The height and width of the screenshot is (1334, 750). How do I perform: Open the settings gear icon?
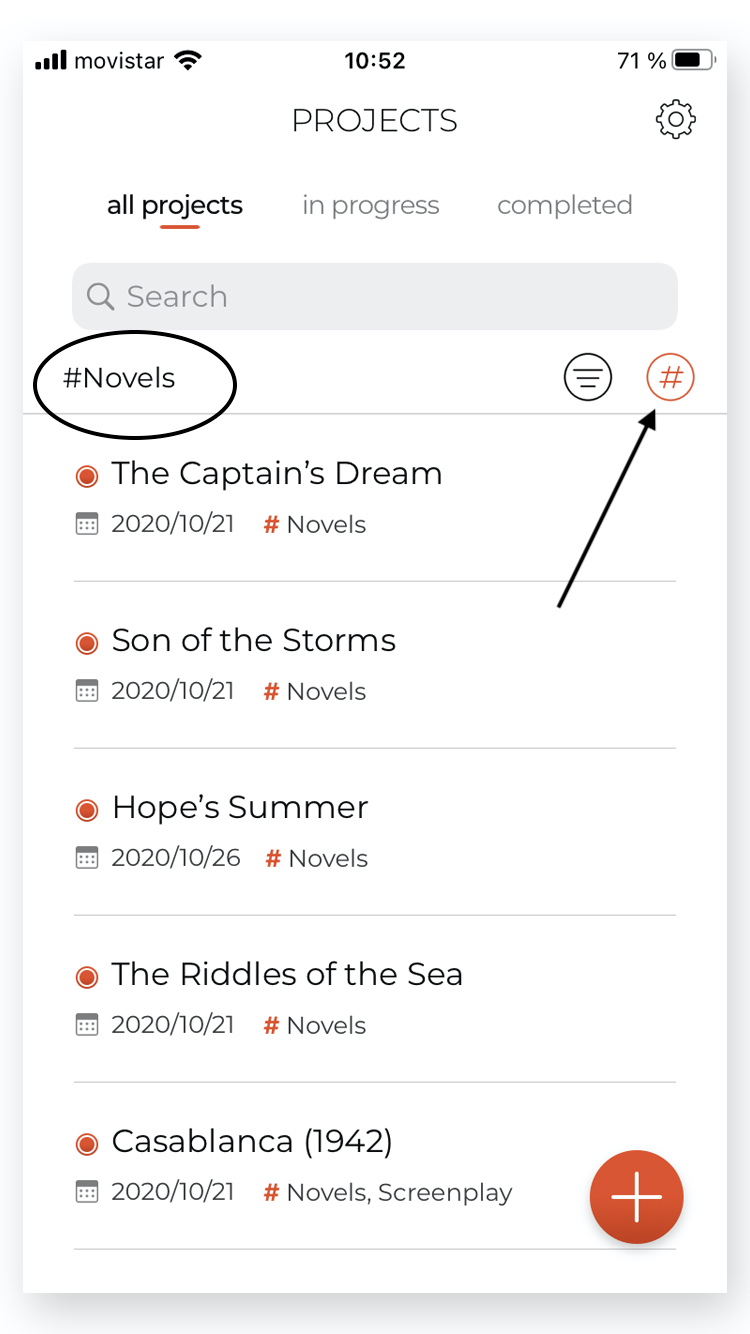coord(676,120)
